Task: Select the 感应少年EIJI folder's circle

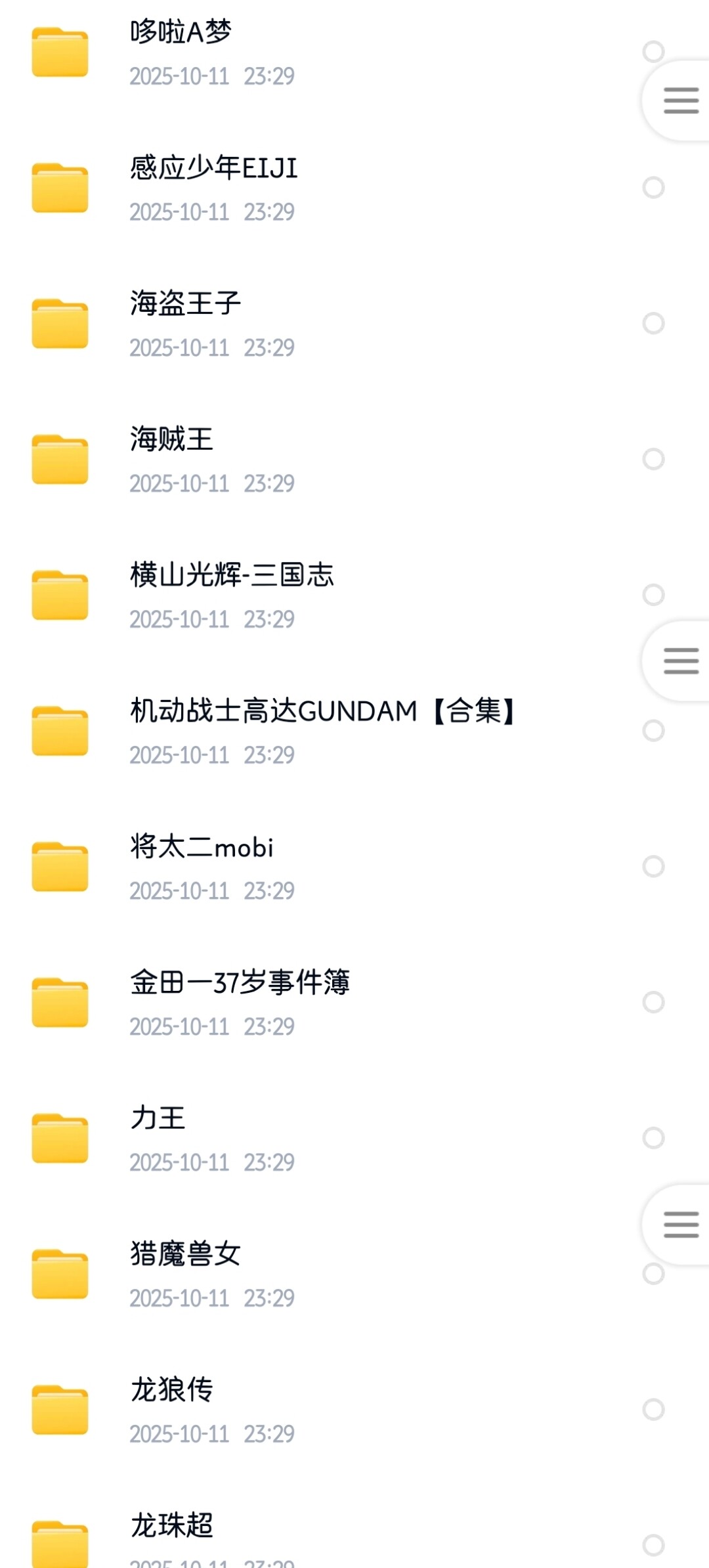Action: click(x=653, y=188)
